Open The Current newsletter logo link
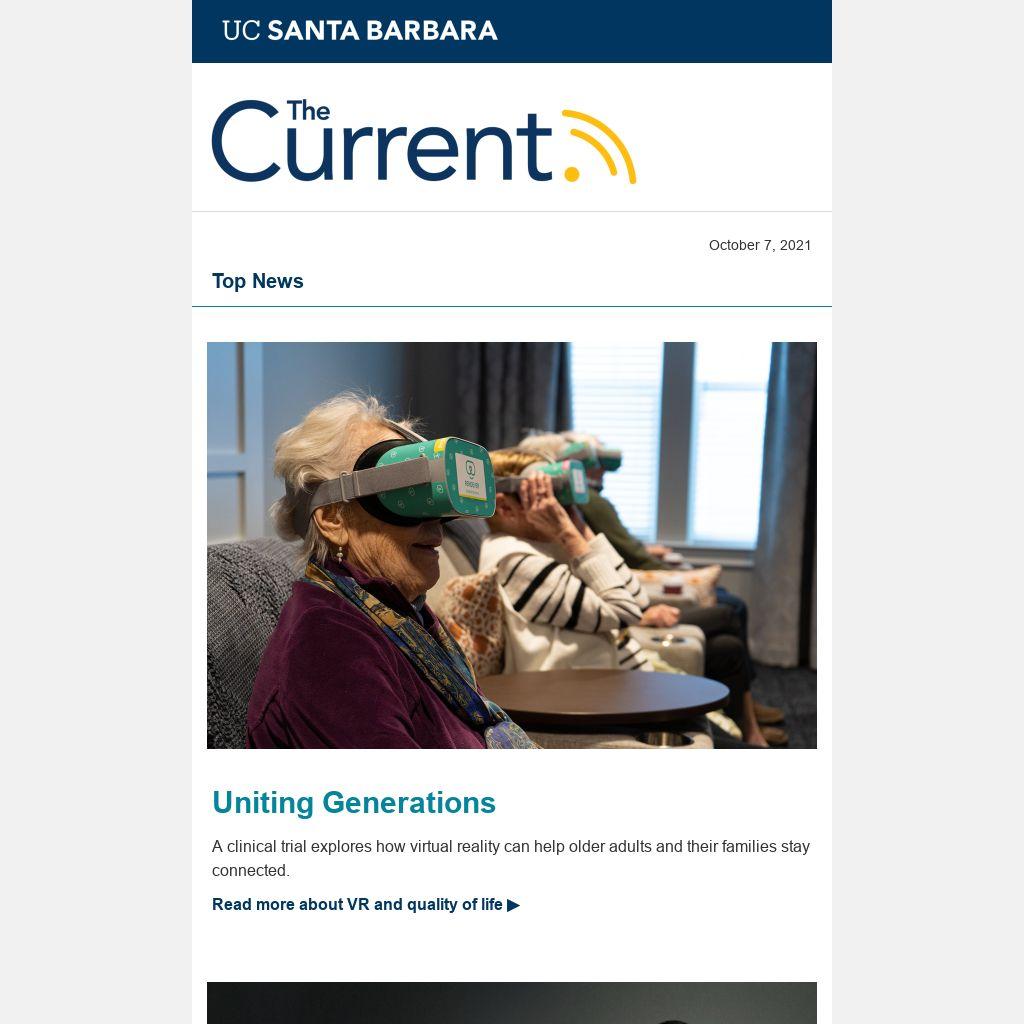1024x1024 pixels. (423, 142)
